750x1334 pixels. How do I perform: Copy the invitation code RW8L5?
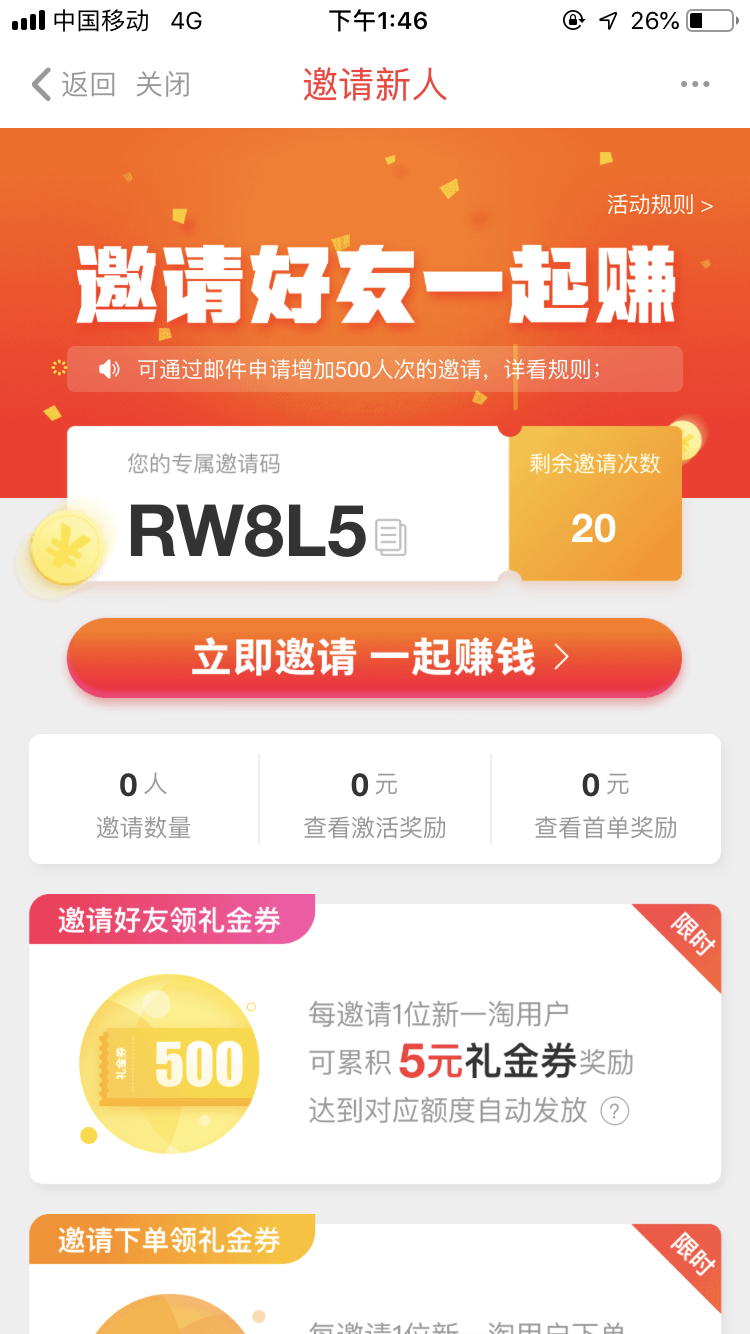click(x=391, y=537)
